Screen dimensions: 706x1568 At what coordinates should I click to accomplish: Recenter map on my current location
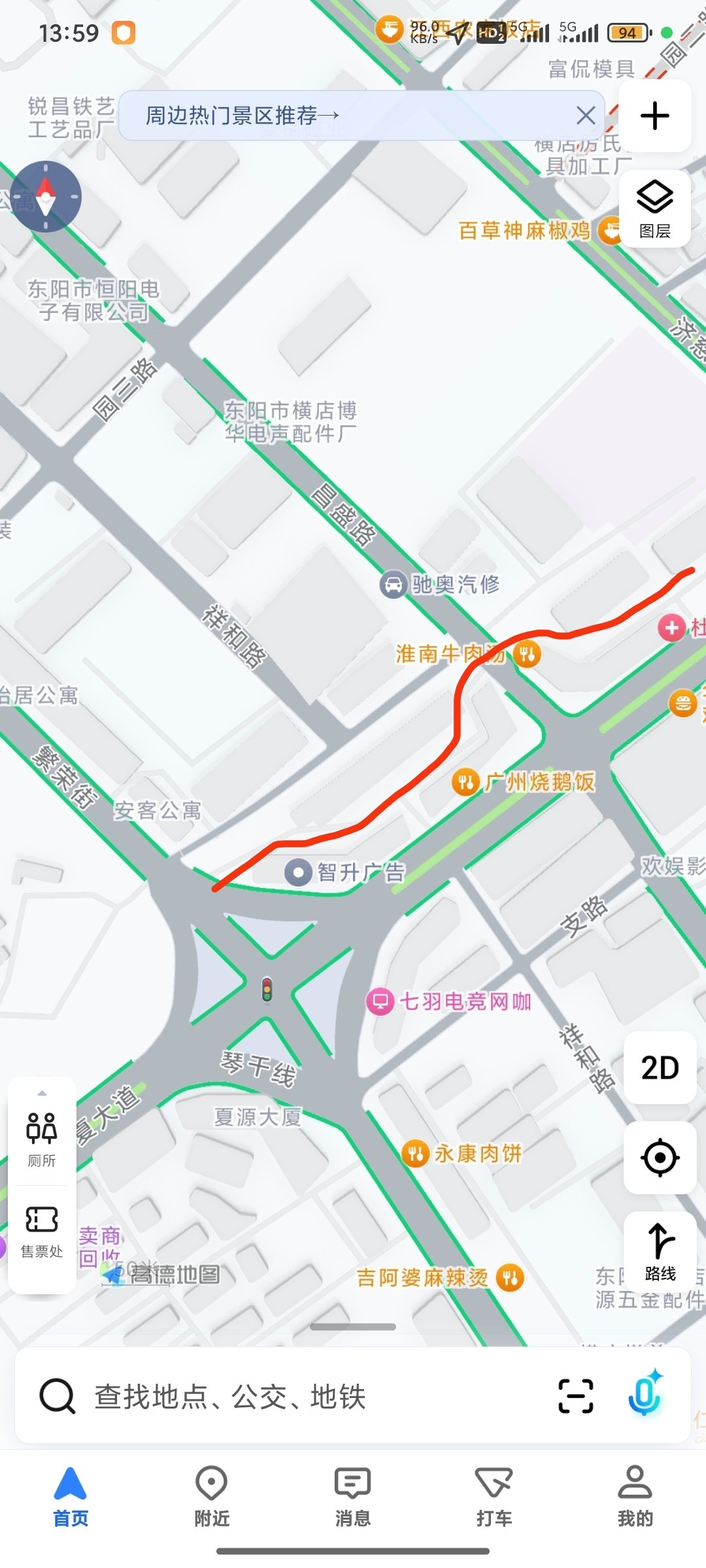pyautogui.click(x=660, y=1158)
